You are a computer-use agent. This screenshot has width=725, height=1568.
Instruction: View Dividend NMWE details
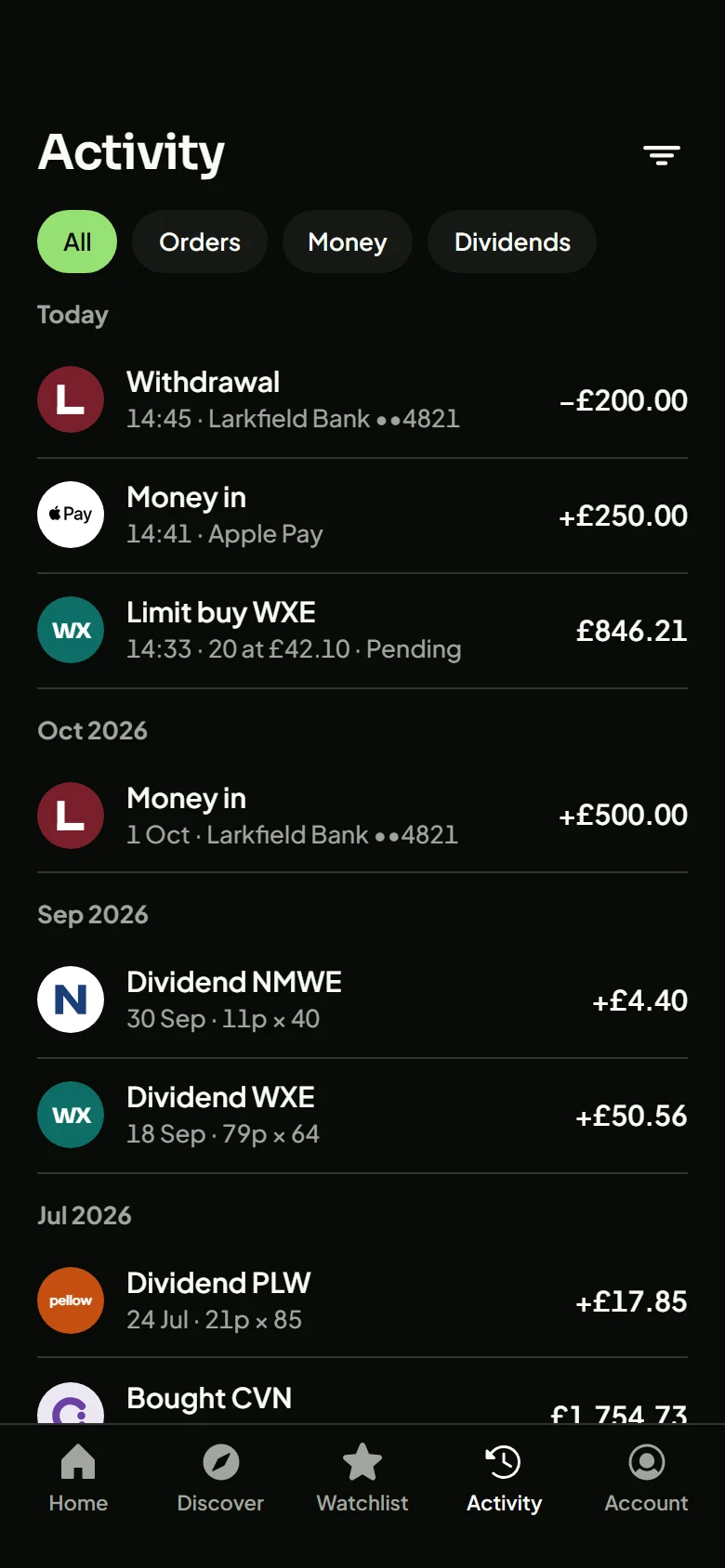pyautogui.click(x=362, y=1000)
